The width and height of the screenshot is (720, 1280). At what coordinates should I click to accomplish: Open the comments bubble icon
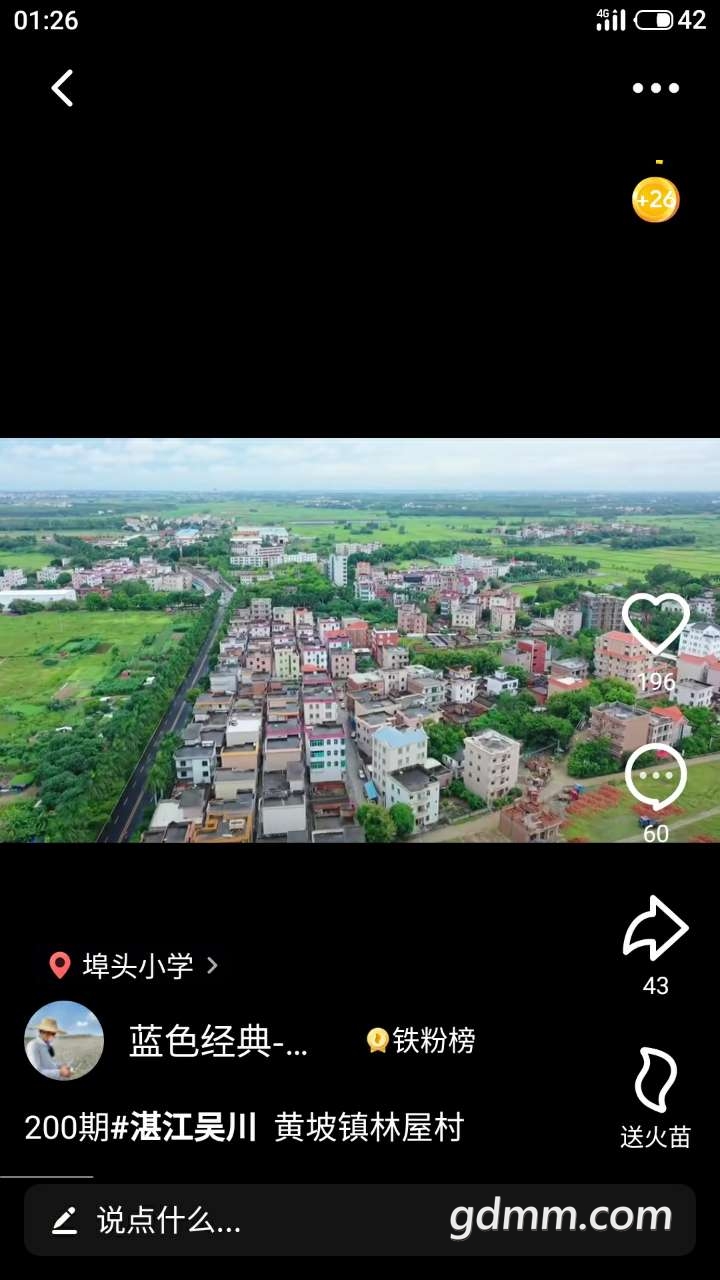pyautogui.click(x=655, y=778)
